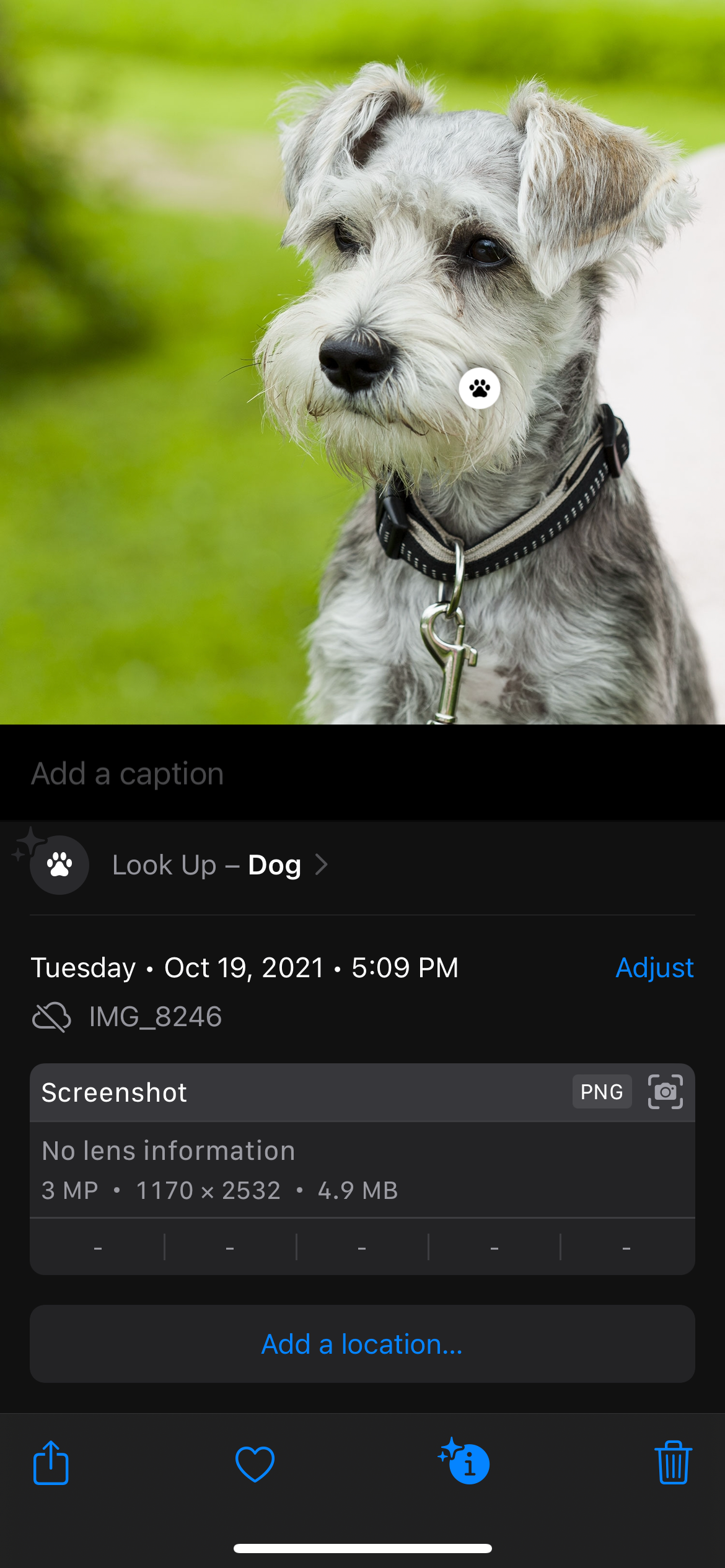Screen dimensions: 725x1568
Task: Delete this photo with trash icon
Action: tap(673, 1463)
